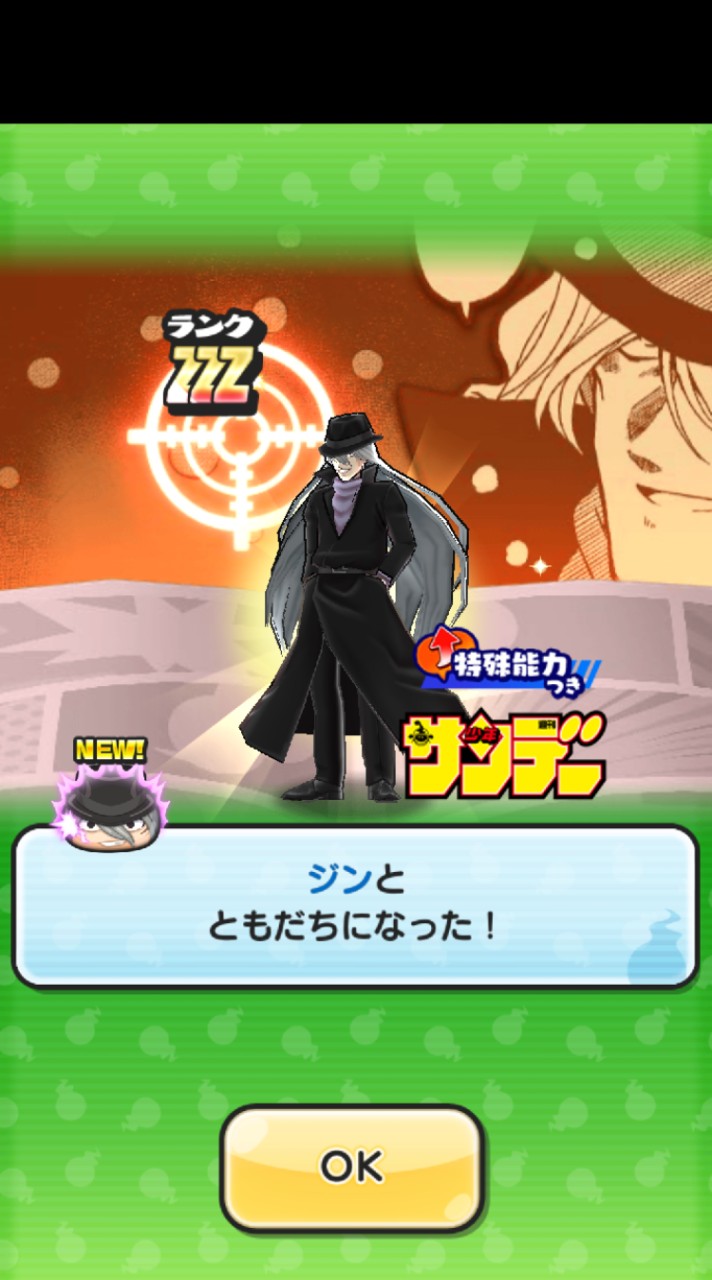Screen dimensions: 712x1280
Task: Confirm with the OK button
Action: click(353, 1166)
